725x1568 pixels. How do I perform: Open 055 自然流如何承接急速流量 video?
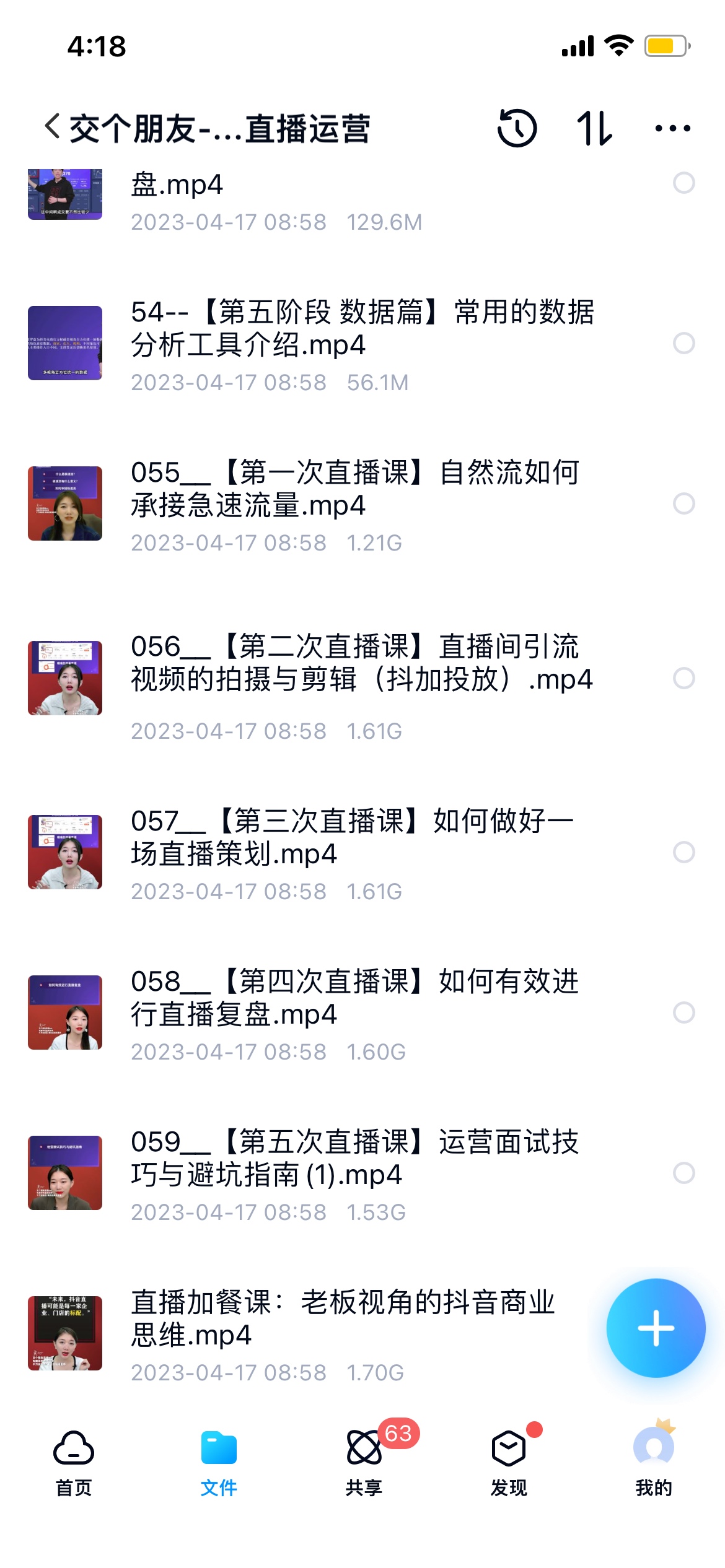click(x=354, y=489)
